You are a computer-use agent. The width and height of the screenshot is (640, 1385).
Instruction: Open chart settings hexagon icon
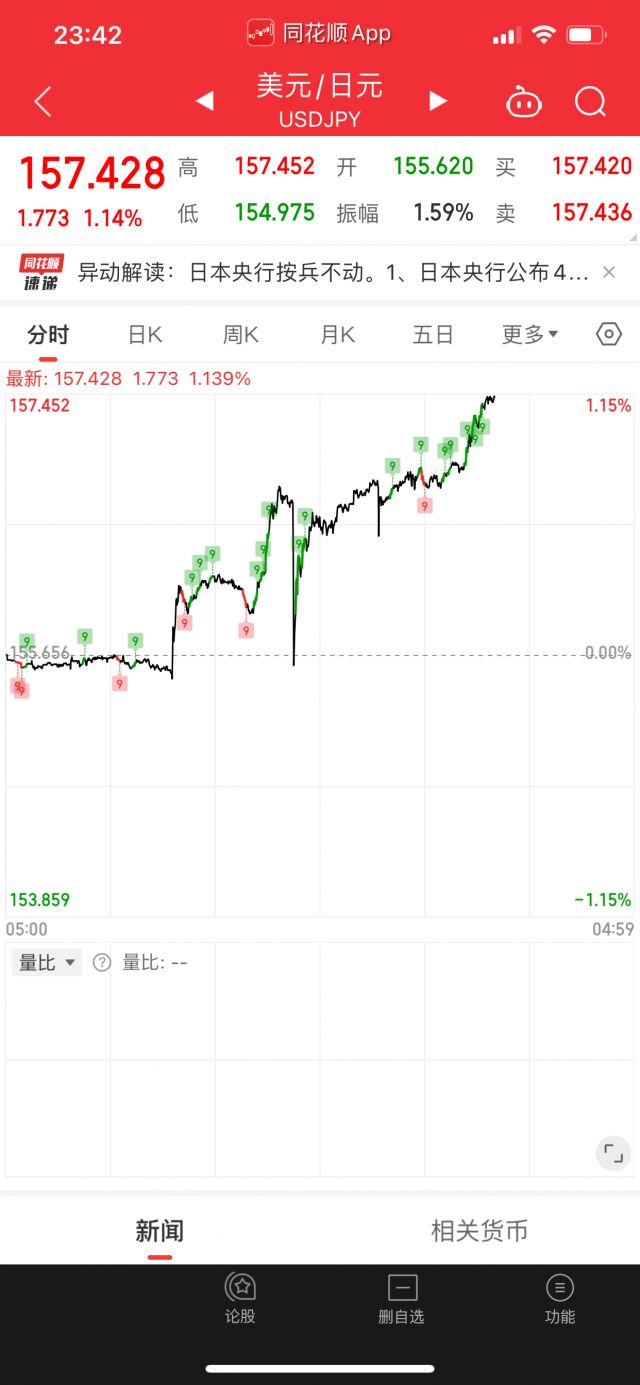609,334
